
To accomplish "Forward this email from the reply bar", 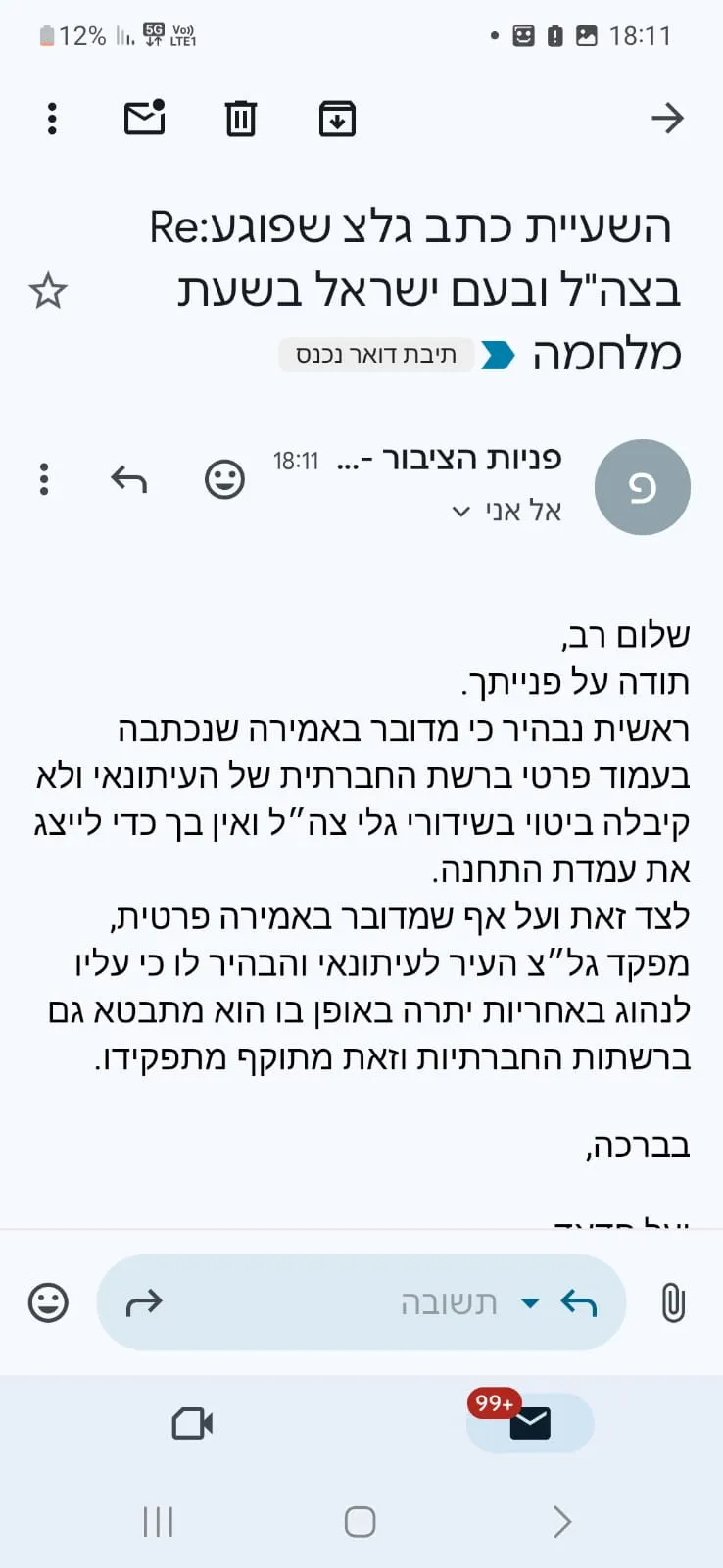I will (x=144, y=1302).
